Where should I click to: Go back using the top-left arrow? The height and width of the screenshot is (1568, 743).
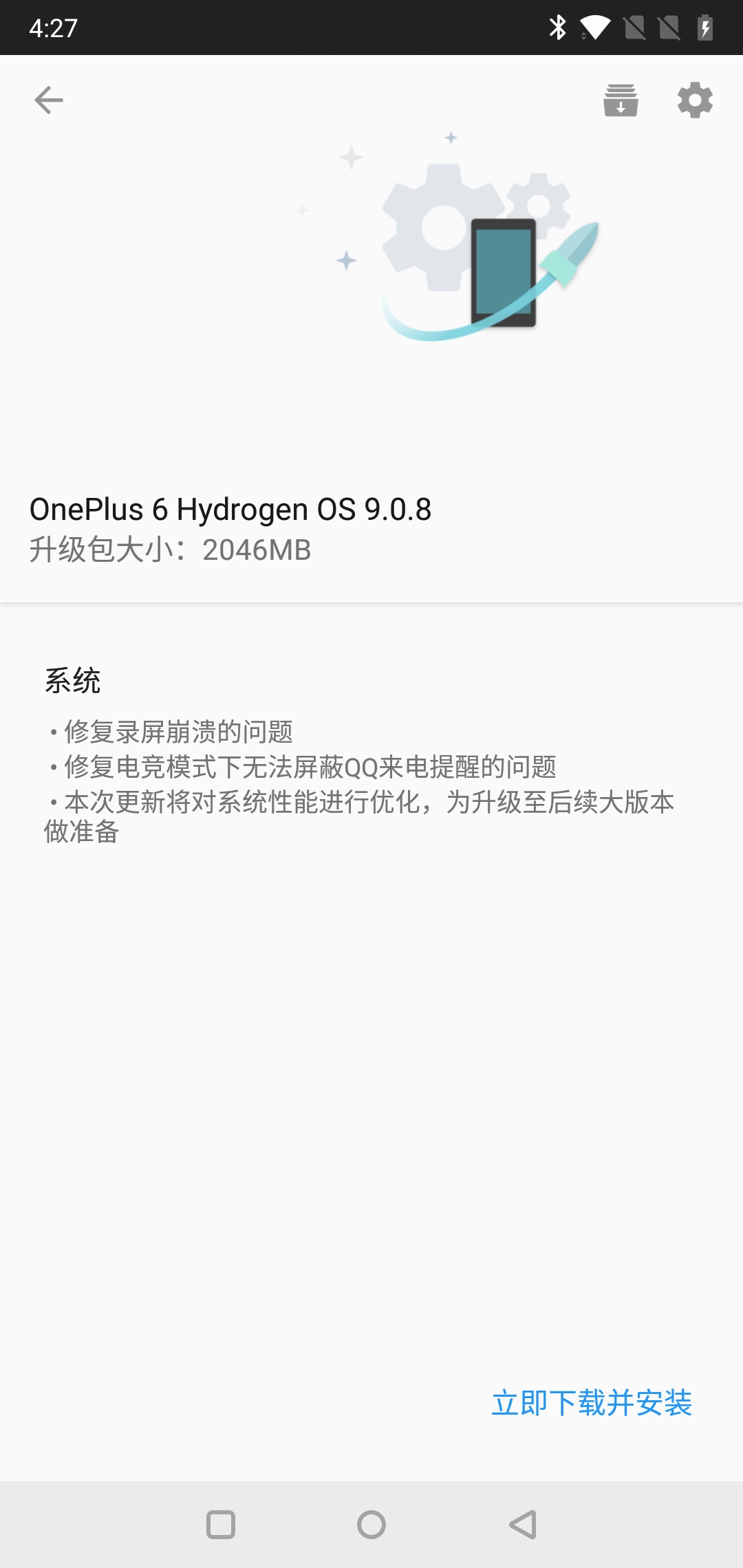[x=49, y=100]
